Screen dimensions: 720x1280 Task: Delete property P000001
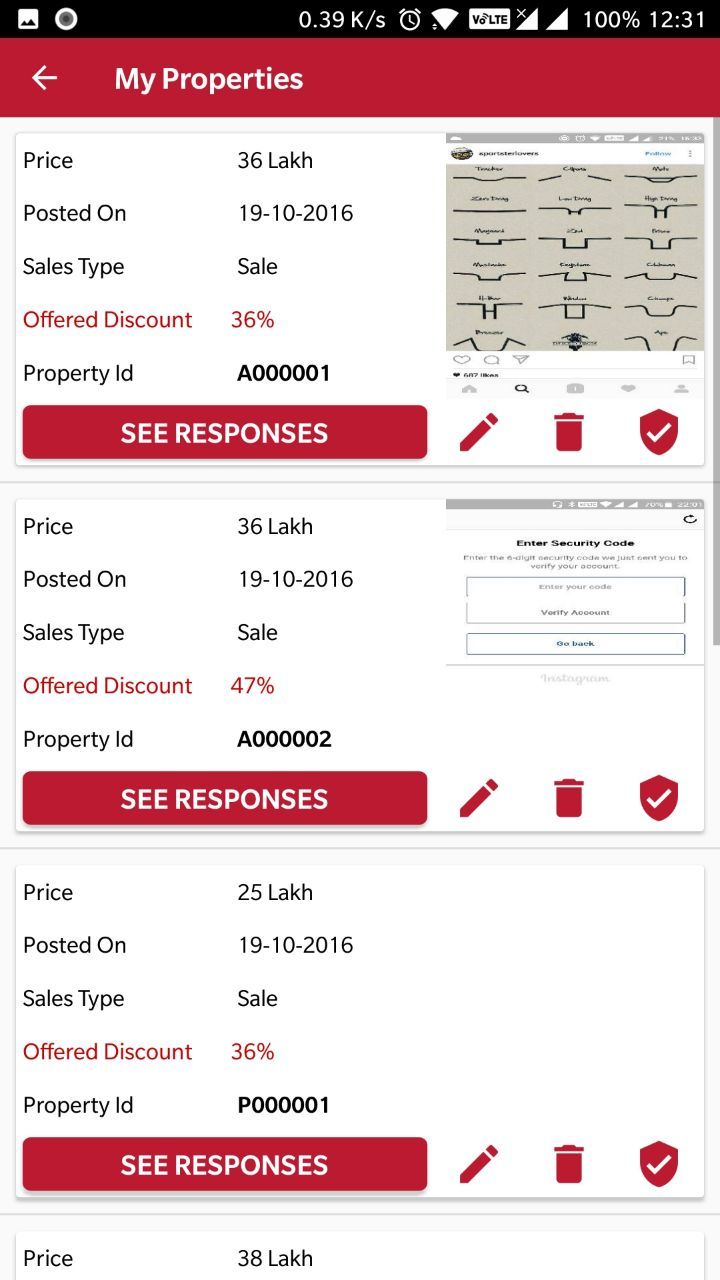pyautogui.click(x=569, y=1164)
